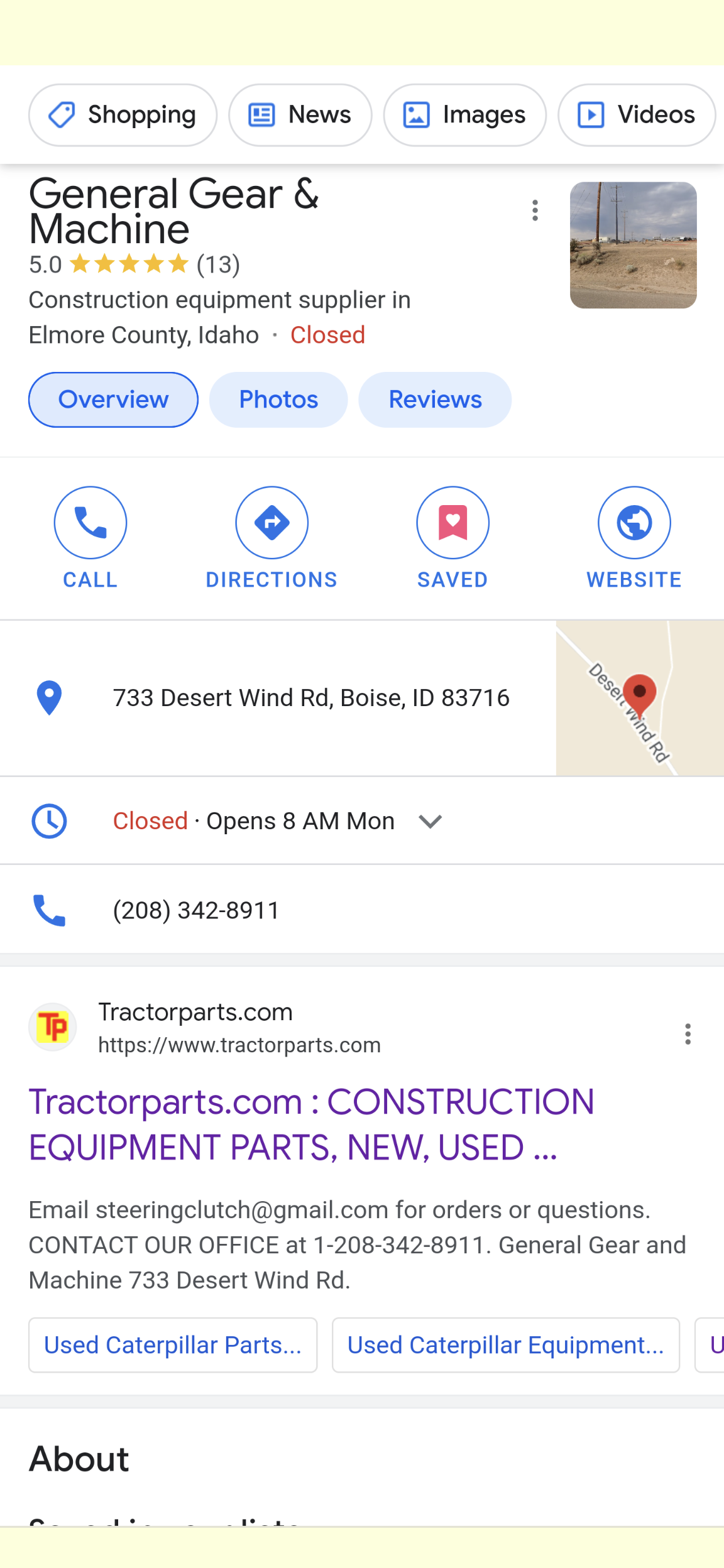Open overflow menu for Tractorparts.com result
Image resolution: width=724 pixels, height=1568 pixels.
688,1033
